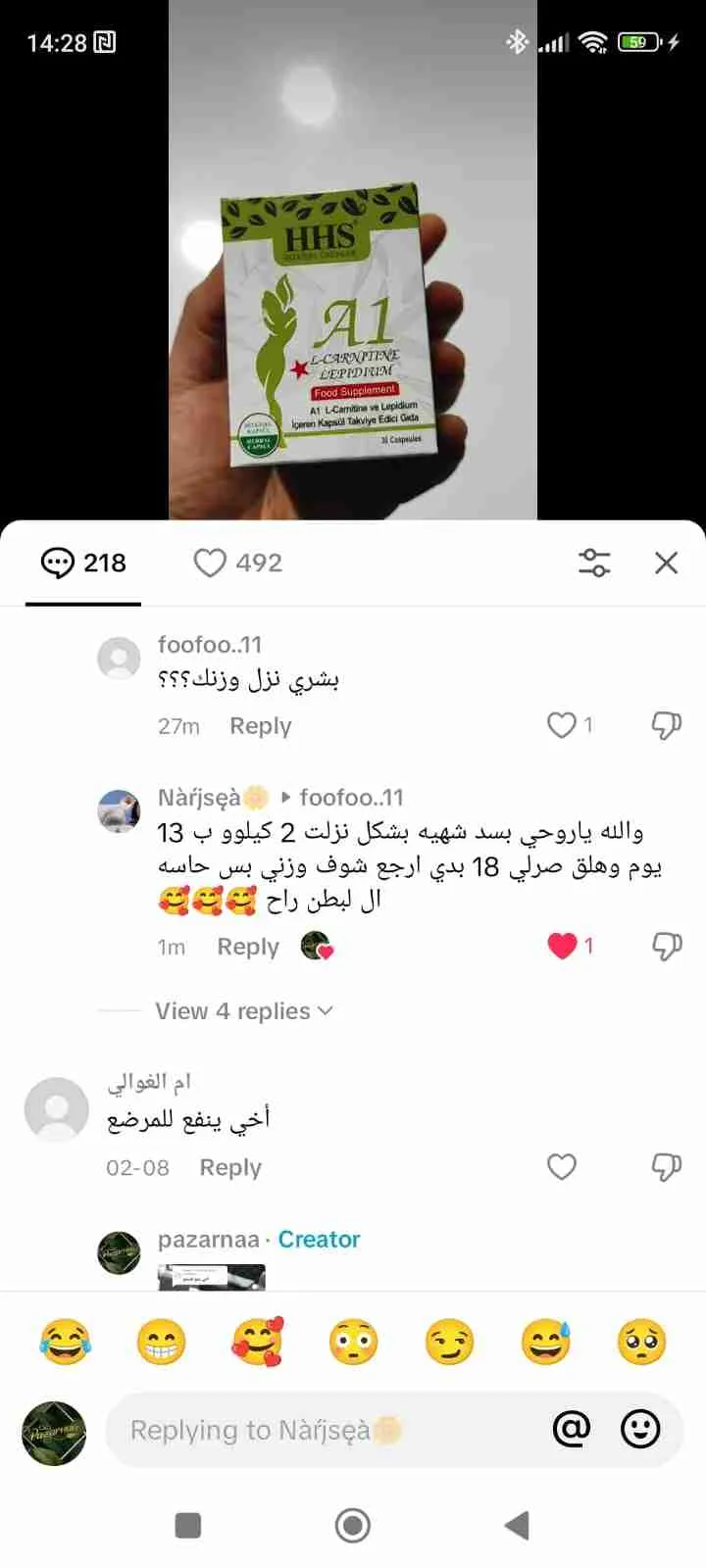Insert the laughing tears emoji
The height and width of the screenshot is (1568, 706).
pos(65,1343)
